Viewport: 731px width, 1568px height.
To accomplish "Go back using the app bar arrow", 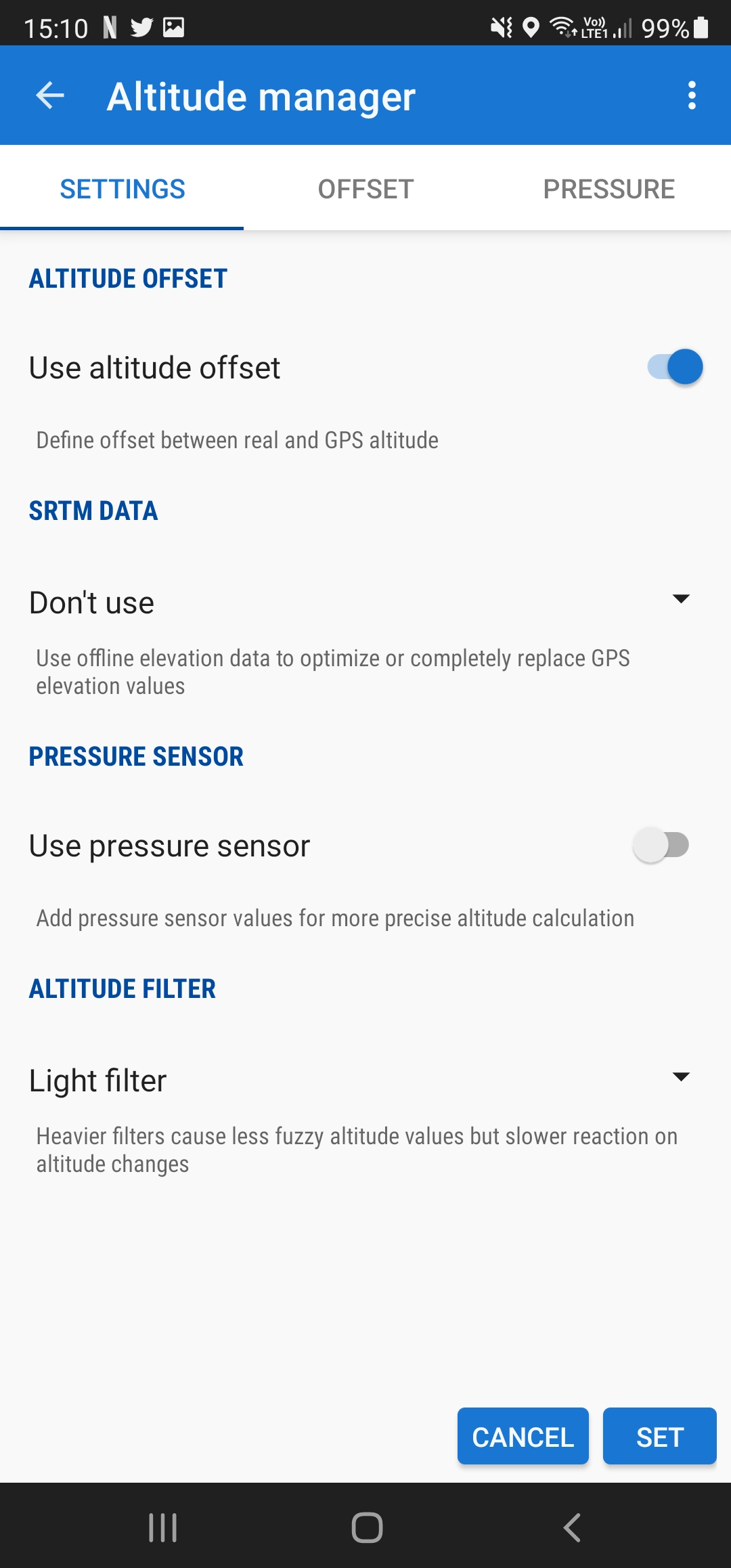I will (x=50, y=95).
